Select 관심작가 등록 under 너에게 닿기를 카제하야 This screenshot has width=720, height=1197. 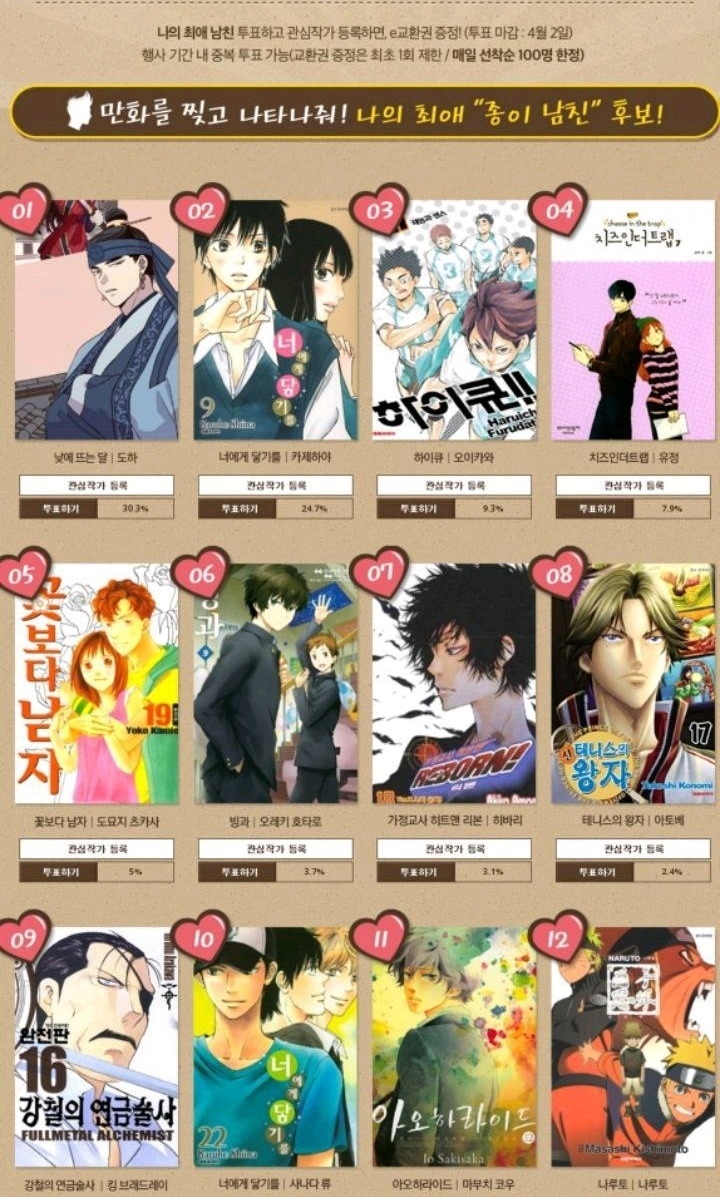click(x=275, y=485)
